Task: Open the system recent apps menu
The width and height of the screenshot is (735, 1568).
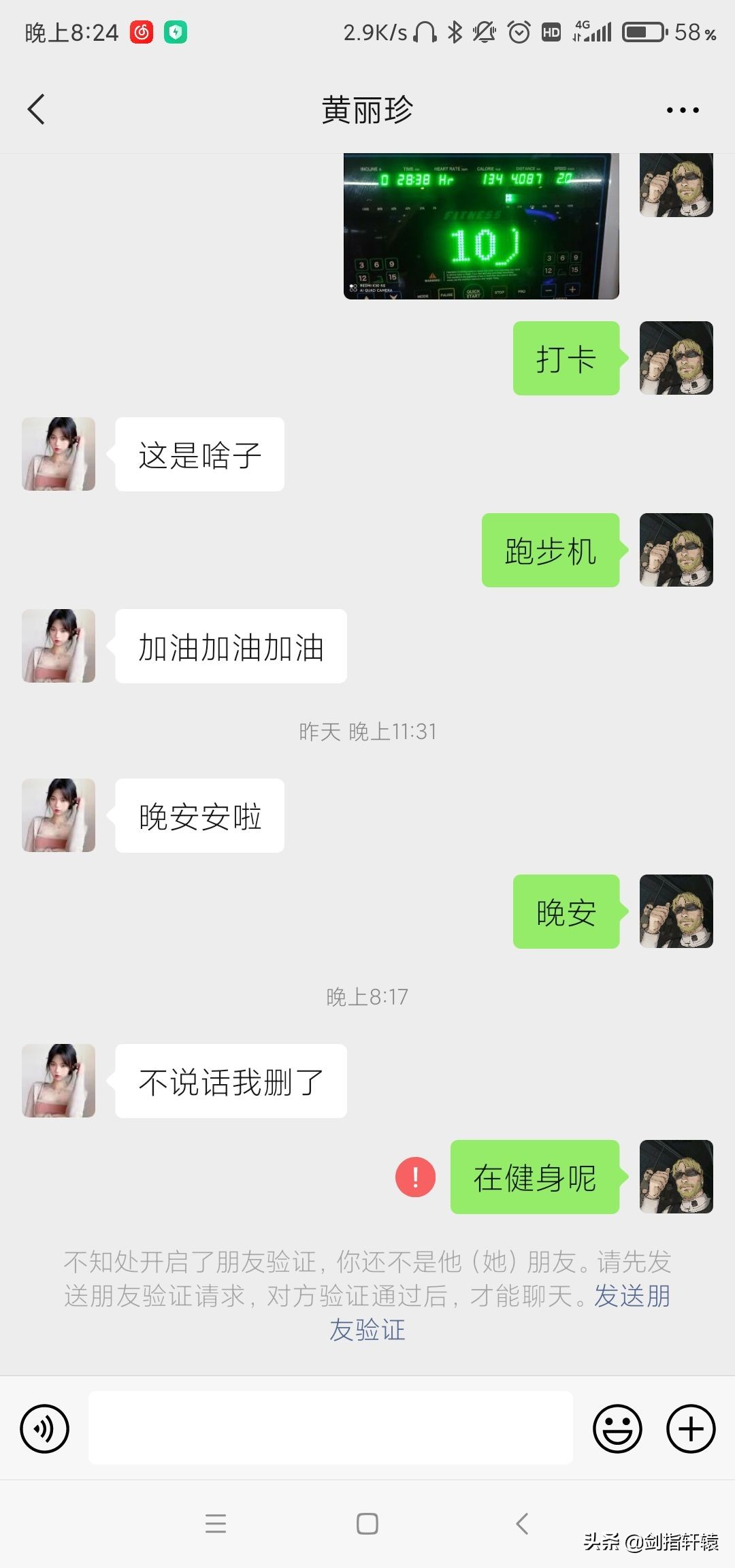Action: [215, 1524]
